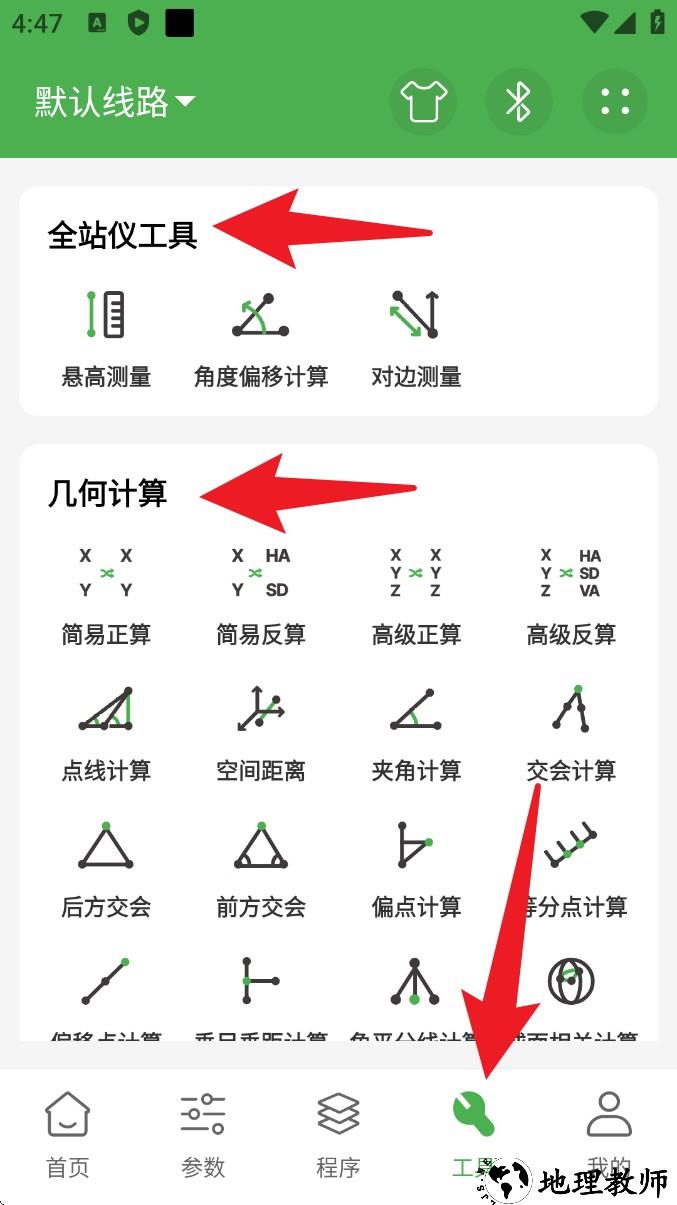Switch to the 首页 tab
The height and width of the screenshot is (1205, 677).
coord(68,1134)
